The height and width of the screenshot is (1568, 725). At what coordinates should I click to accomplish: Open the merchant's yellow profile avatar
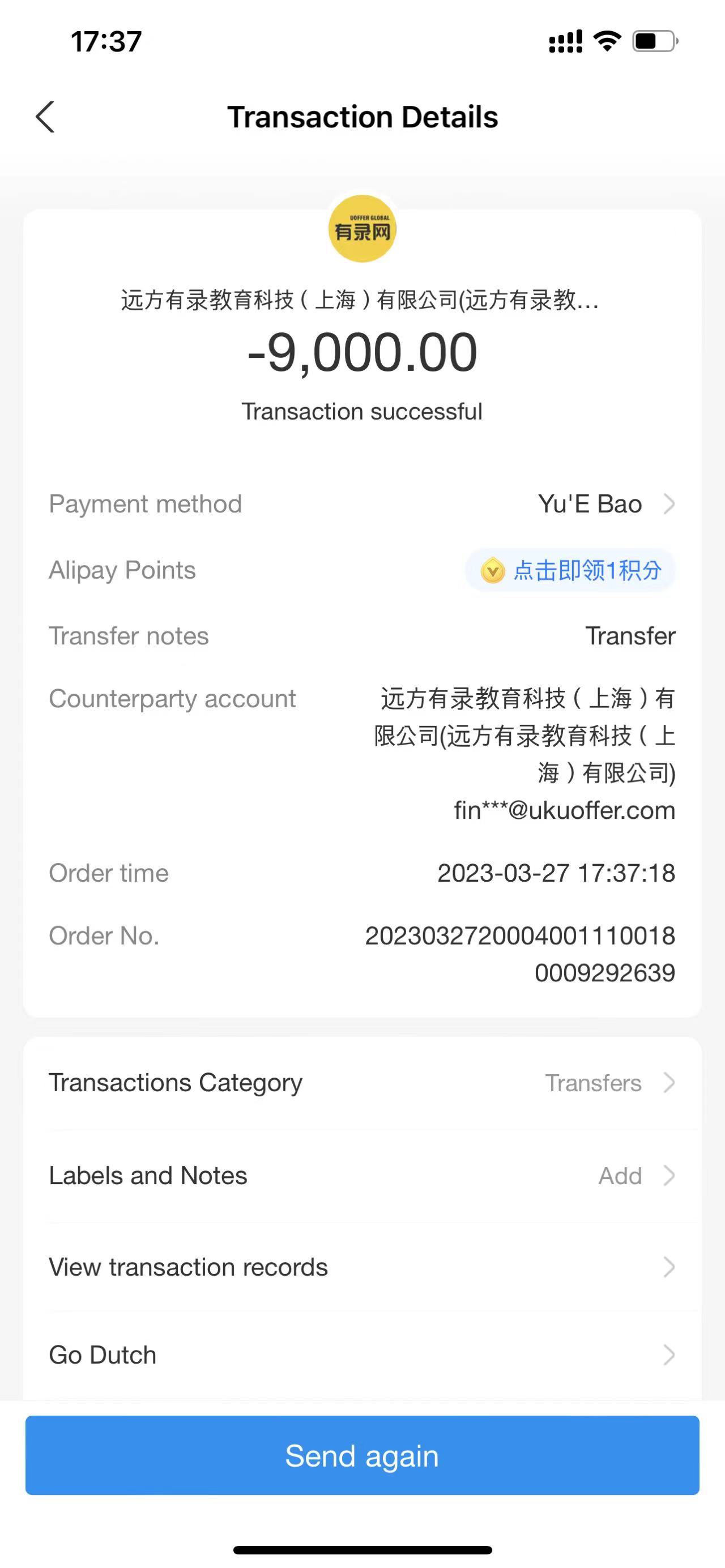362,229
